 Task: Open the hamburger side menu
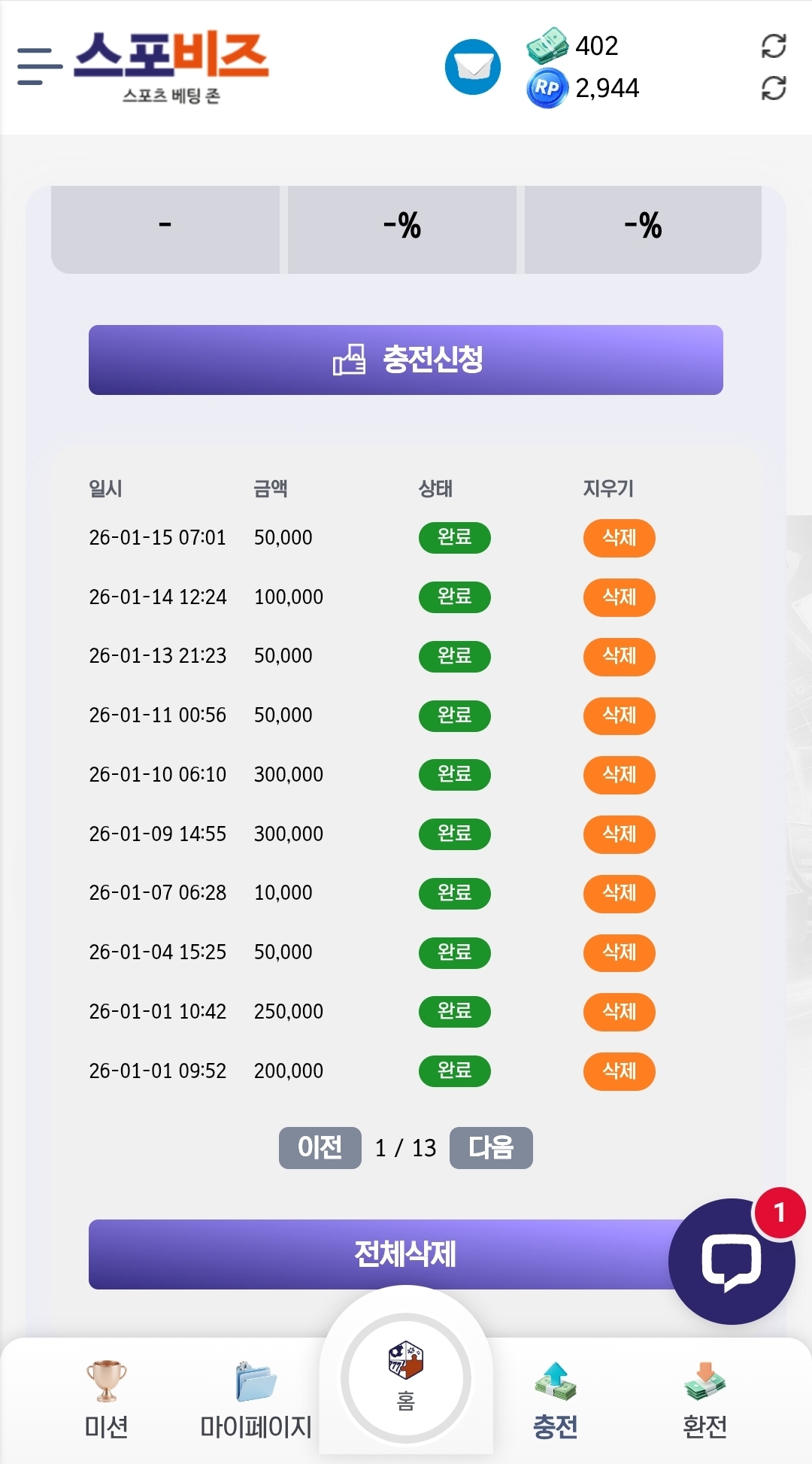(x=39, y=66)
